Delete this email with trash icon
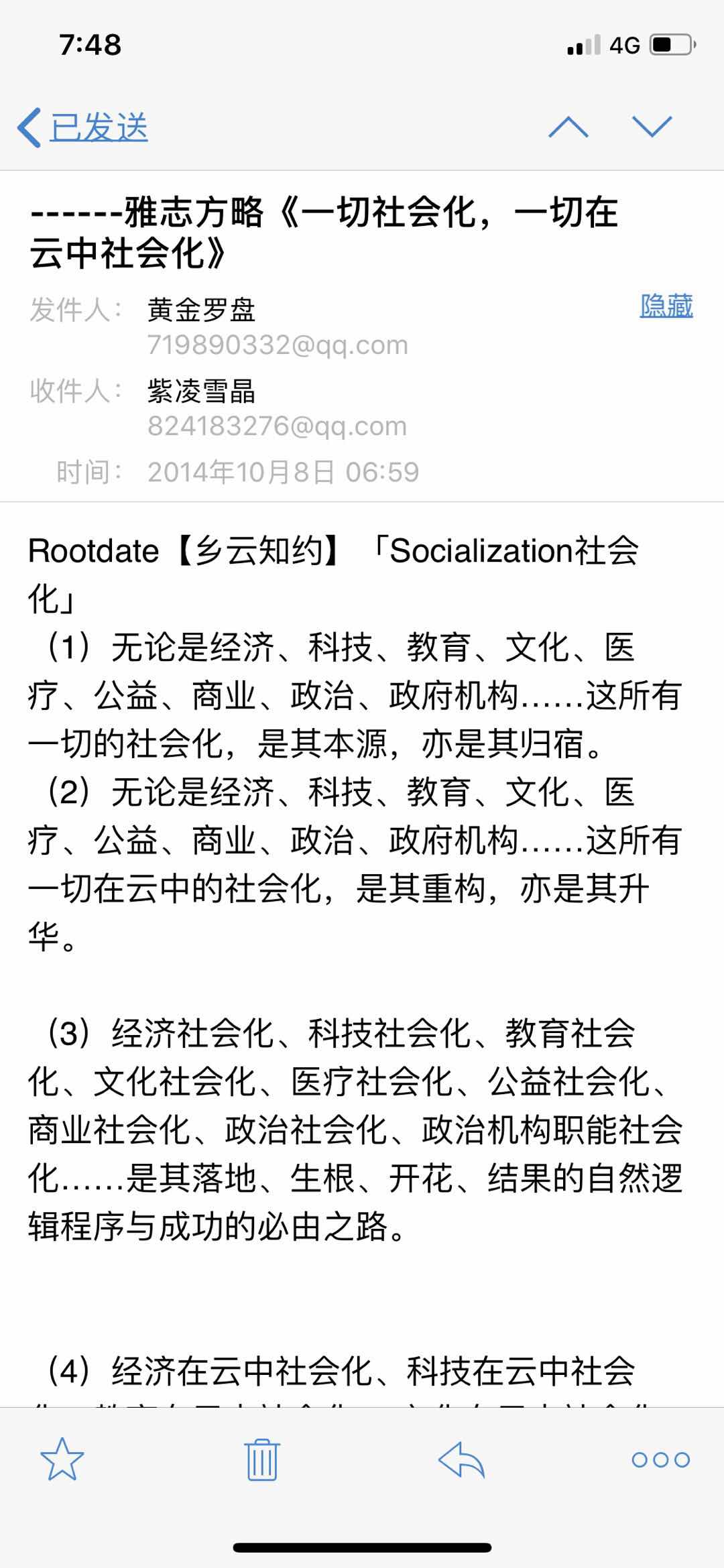The image size is (724, 1568). (261, 1459)
